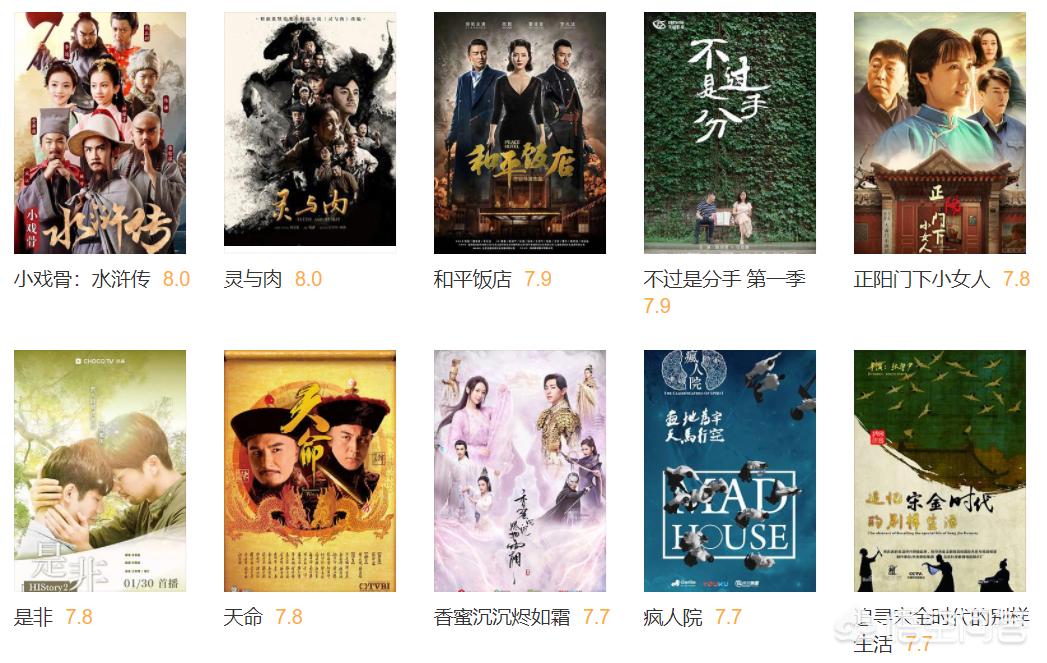This screenshot has height=663, width=1047.
Task: Open the 小戏骨：水浒传 poster
Action: 100,133
